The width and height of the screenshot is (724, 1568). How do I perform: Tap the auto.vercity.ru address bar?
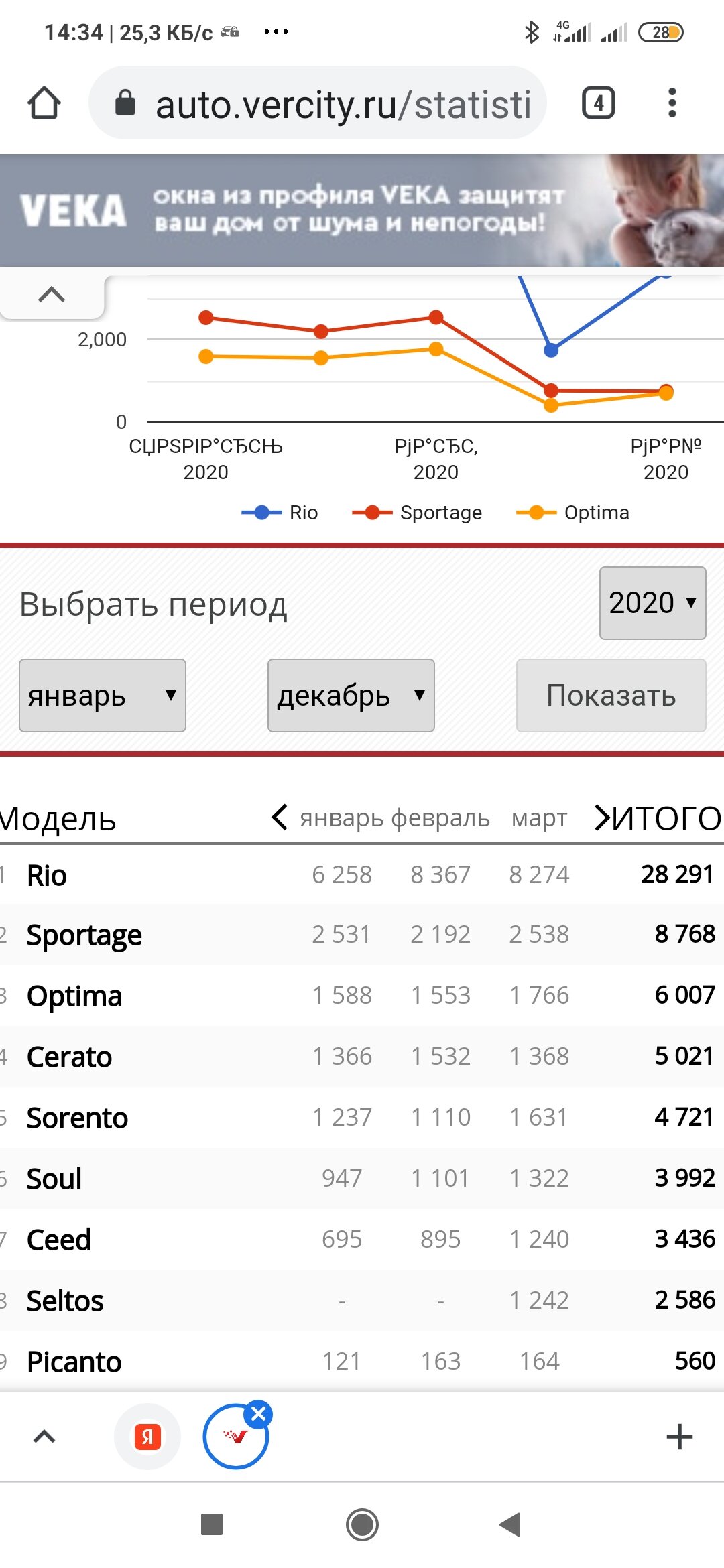click(318, 103)
